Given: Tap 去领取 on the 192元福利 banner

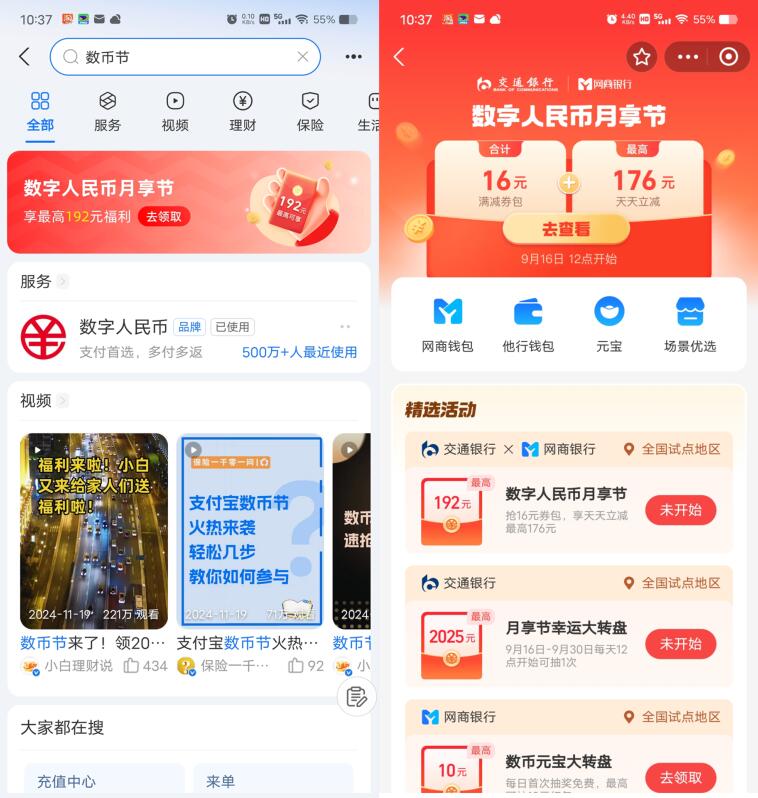Looking at the screenshot, I should tap(164, 217).
